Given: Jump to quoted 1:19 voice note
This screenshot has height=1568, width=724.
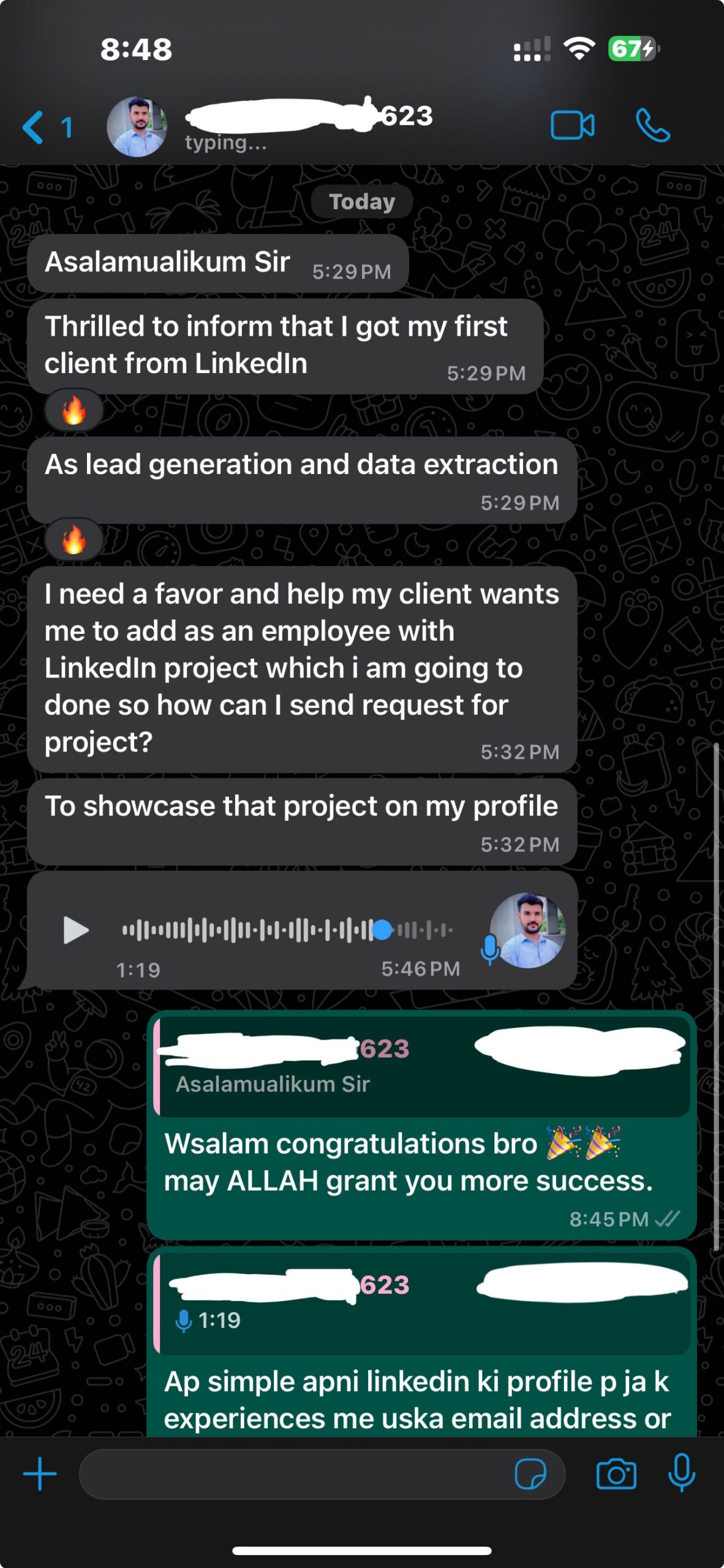Looking at the screenshot, I should point(423,1303).
